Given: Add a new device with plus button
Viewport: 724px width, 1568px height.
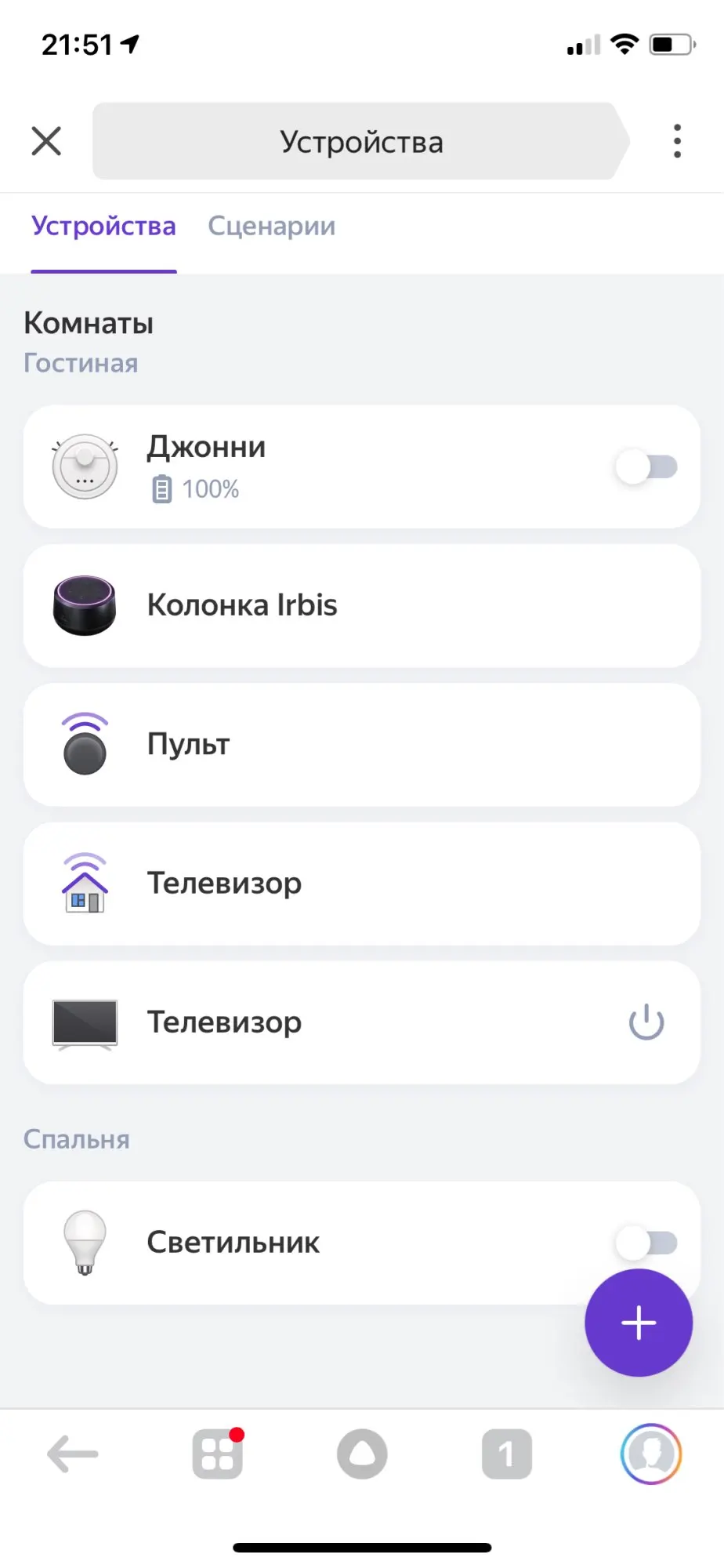Looking at the screenshot, I should tap(639, 1323).
